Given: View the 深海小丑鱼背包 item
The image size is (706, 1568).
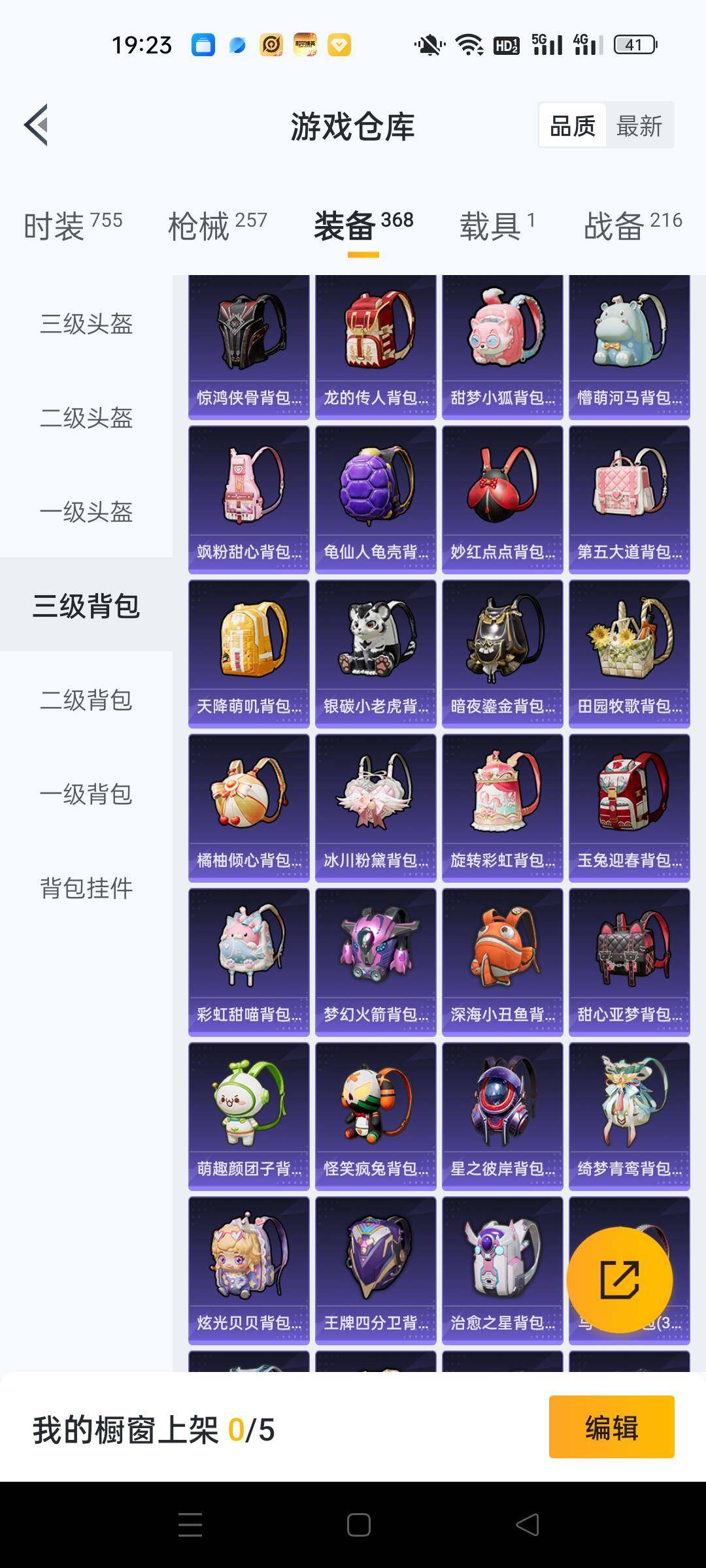Looking at the screenshot, I should tap(502, 962).
